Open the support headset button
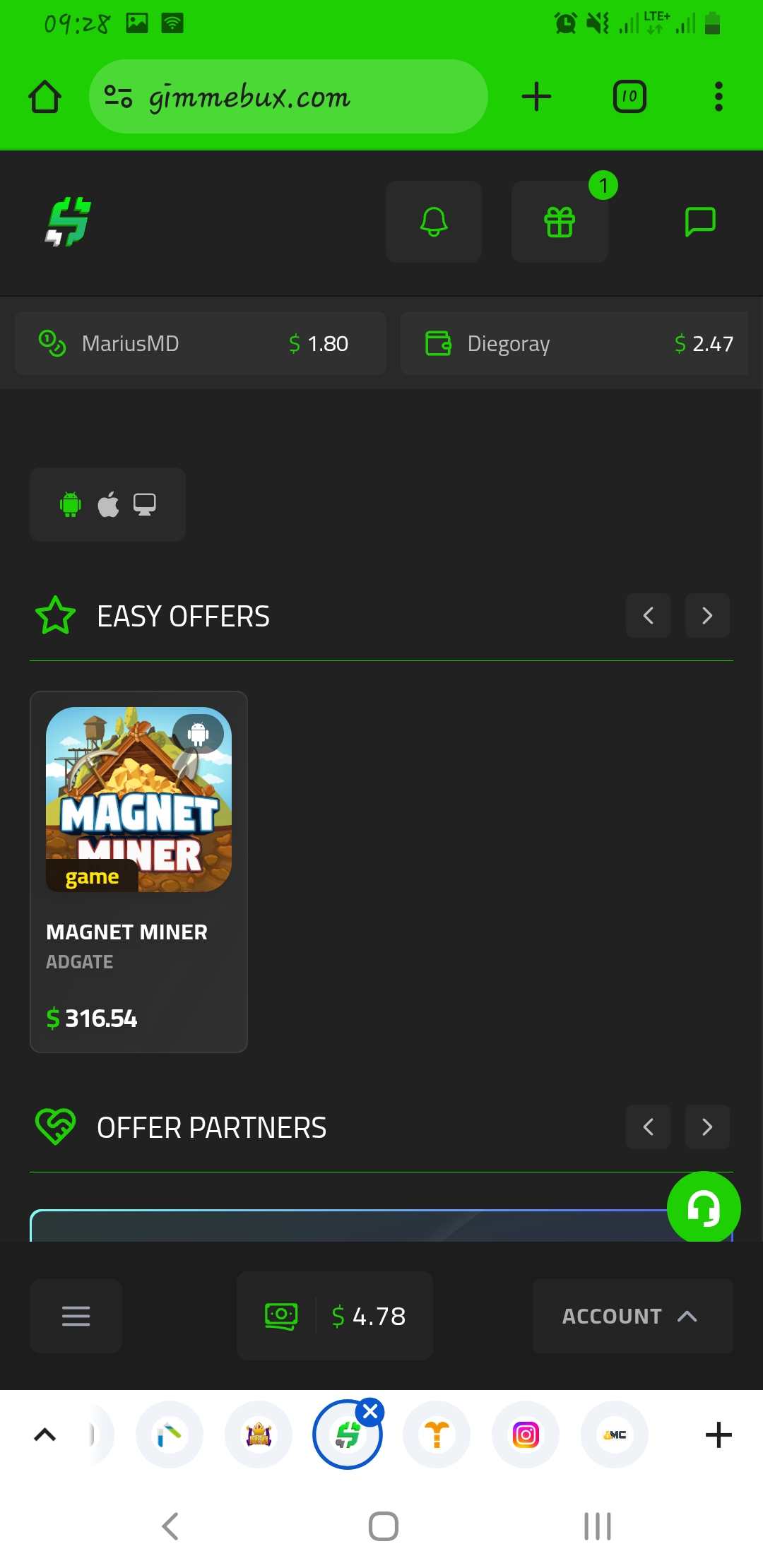The image size is (763, 1568). [x=704, y=1208]
